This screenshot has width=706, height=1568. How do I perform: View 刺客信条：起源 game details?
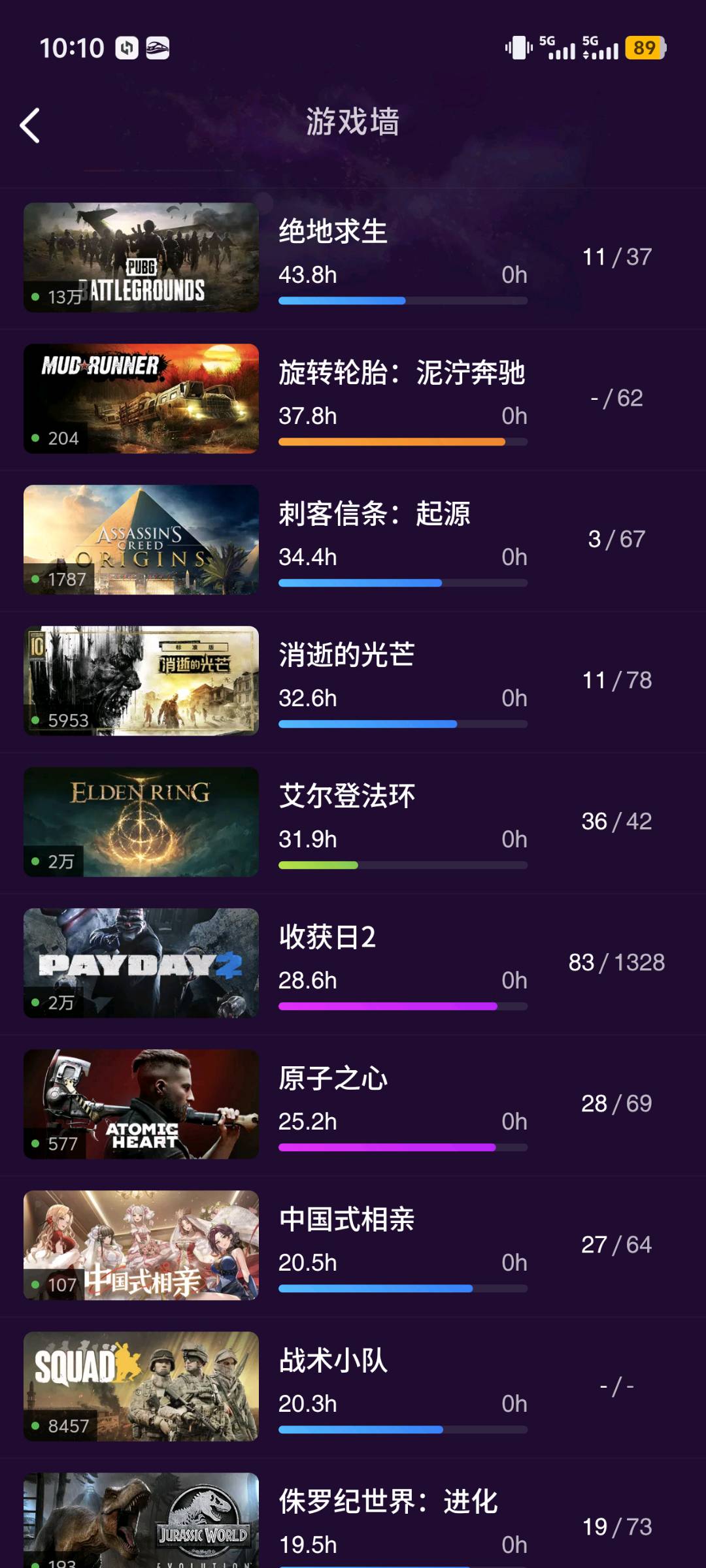point(353,540)
